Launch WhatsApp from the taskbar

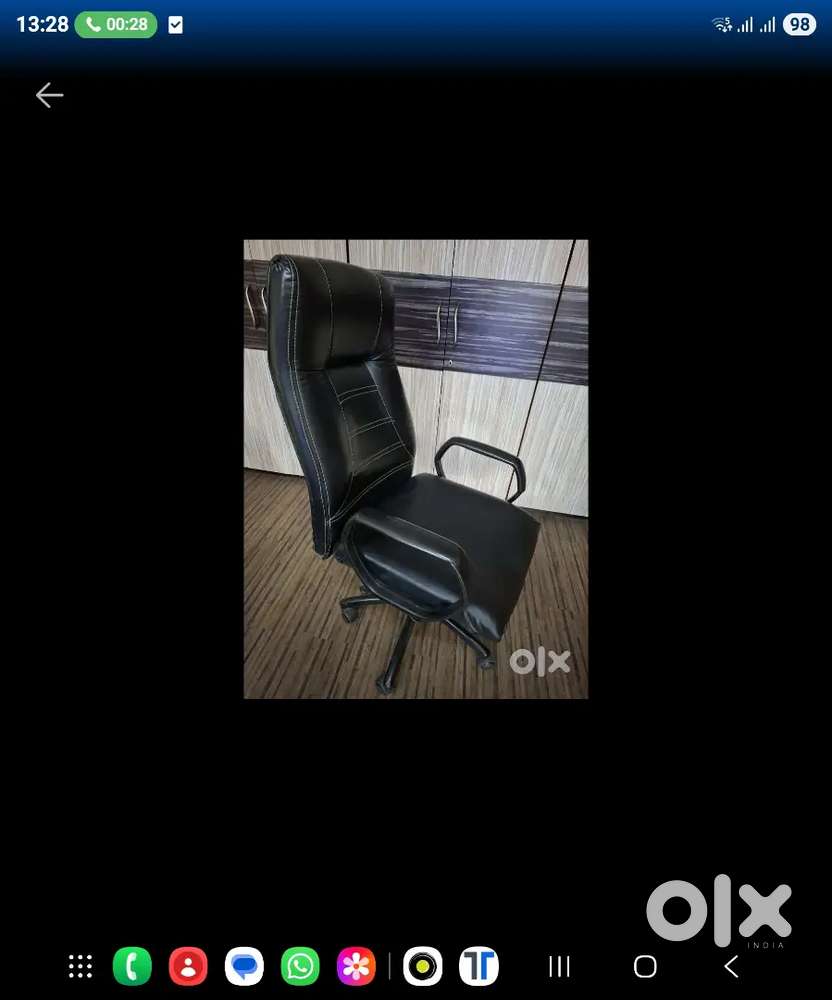[300, 966]
